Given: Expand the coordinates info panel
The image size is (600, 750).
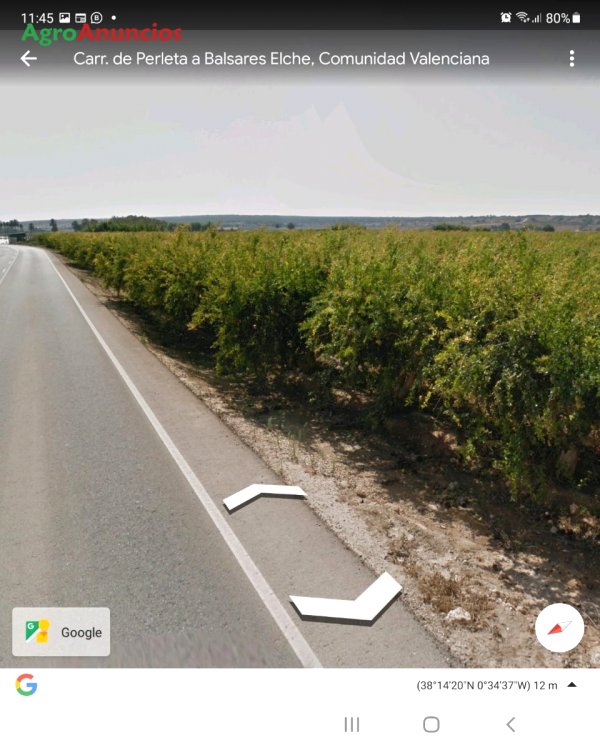Looking at the screenshot, I should [x=572, y=685].
